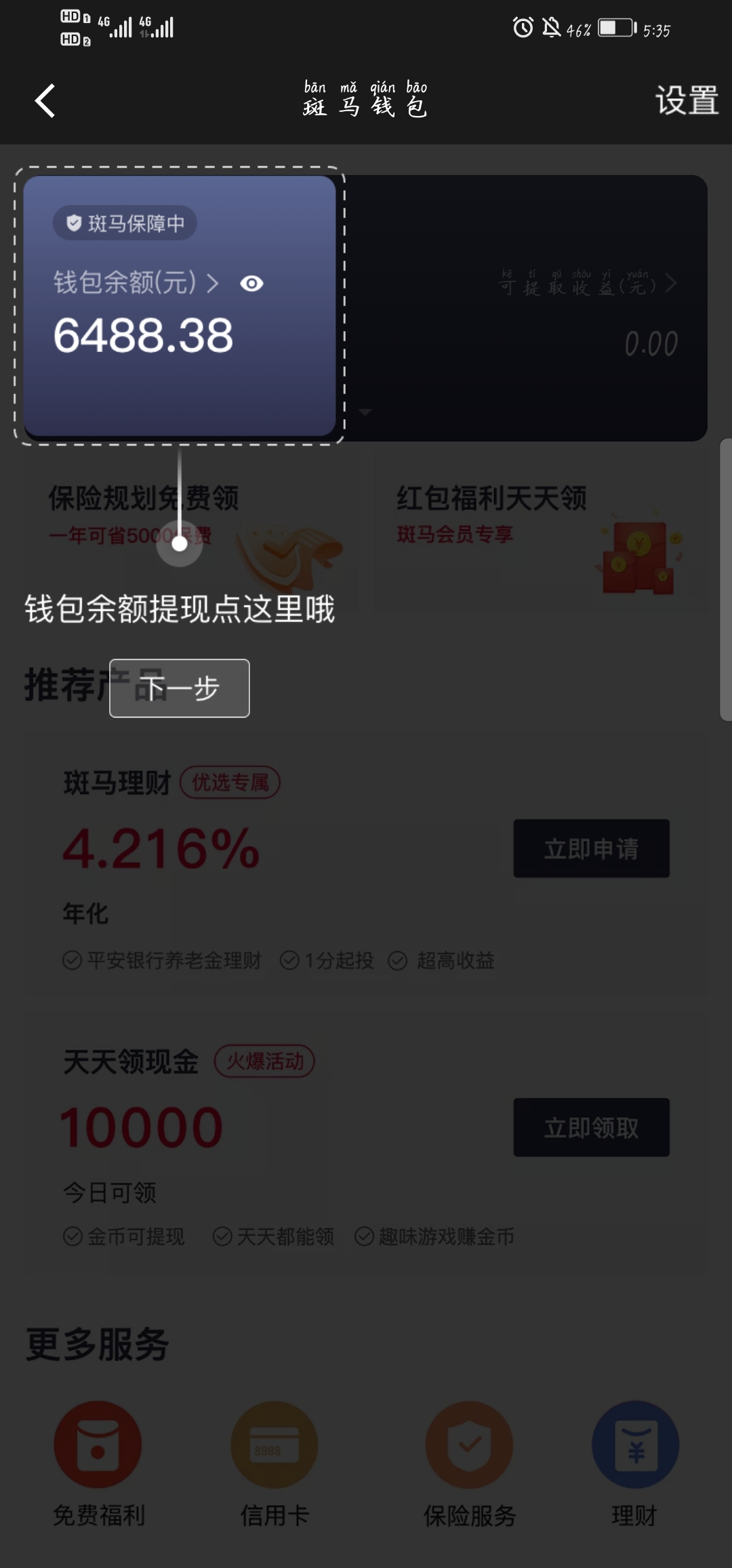Open 设置 (settings) in the top bar

pos(686,101)
